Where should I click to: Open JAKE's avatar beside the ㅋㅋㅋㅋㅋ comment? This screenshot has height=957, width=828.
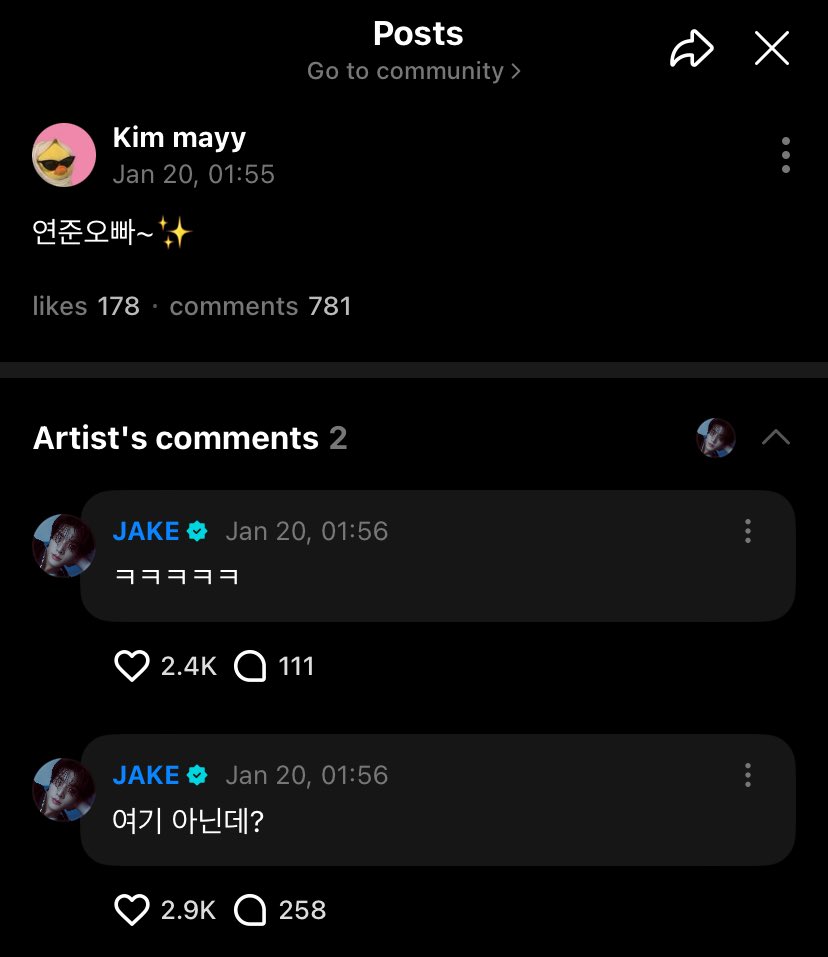[63, 546]
